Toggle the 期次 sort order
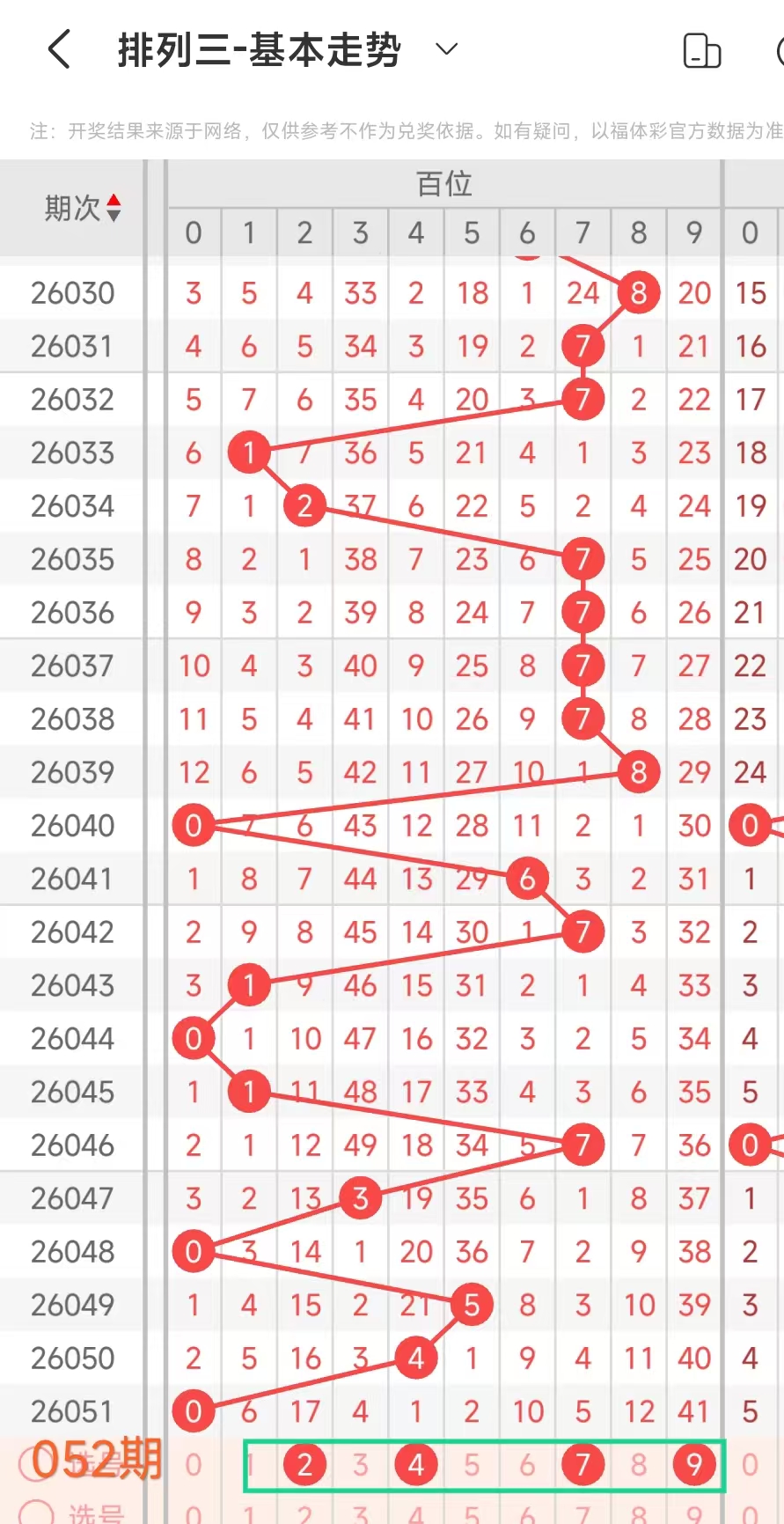The height and width of the screenshot is (1524, 784). point(83,209)
